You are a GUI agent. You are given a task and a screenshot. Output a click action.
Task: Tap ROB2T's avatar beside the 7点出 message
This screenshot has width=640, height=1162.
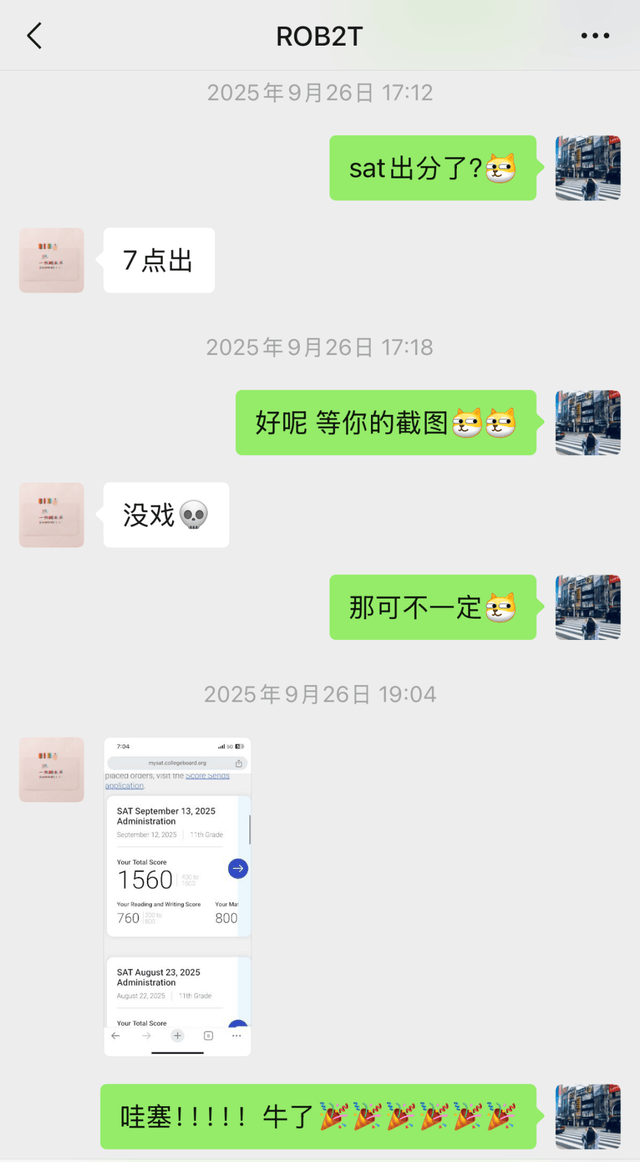(x=51, y=260)
